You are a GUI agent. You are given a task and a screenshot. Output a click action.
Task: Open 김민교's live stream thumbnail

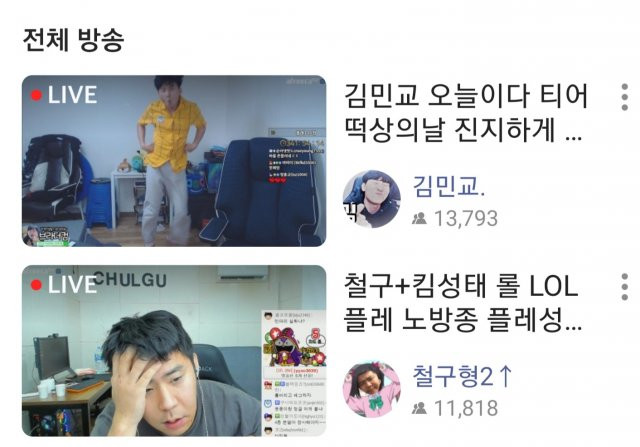pos(174,161)
